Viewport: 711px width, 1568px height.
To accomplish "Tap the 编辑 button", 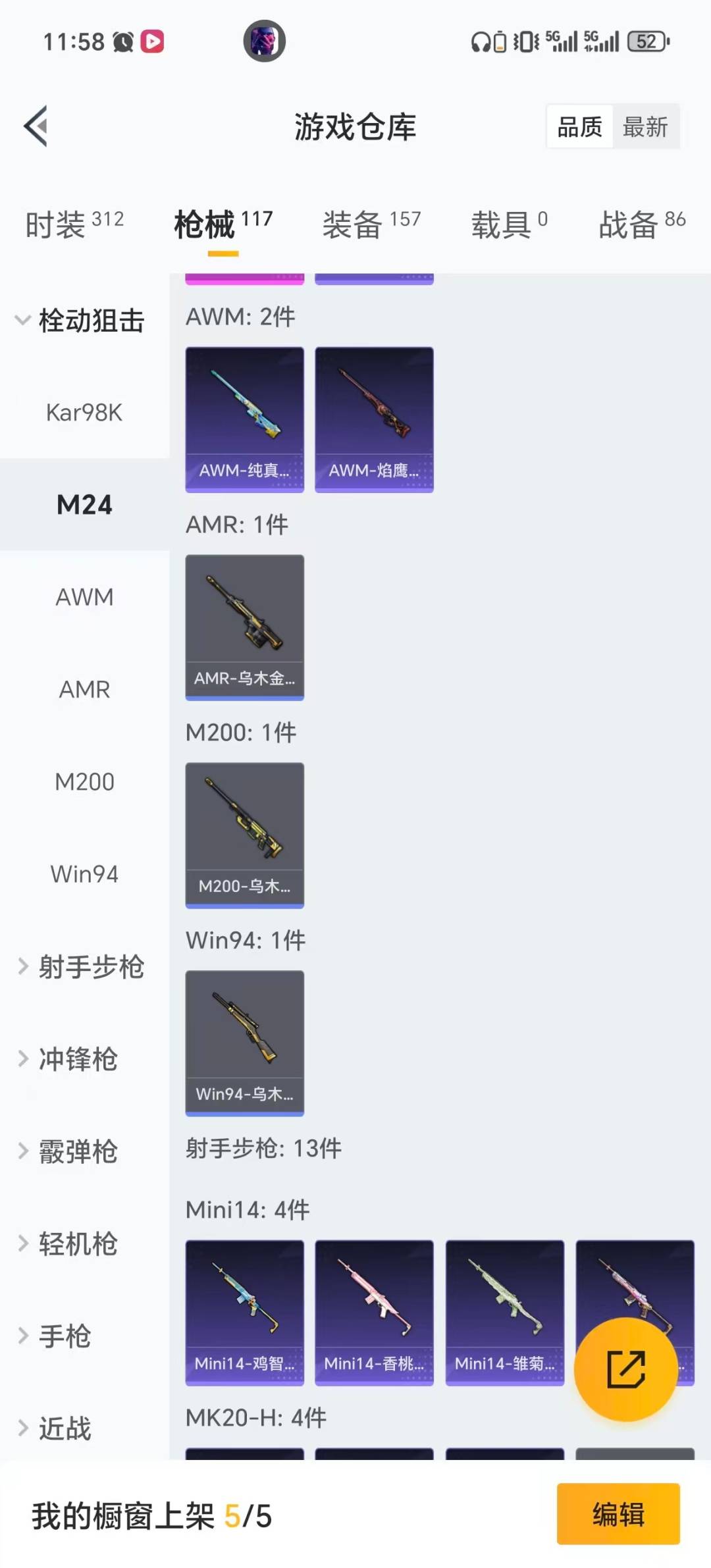I will coord(618,1514).
